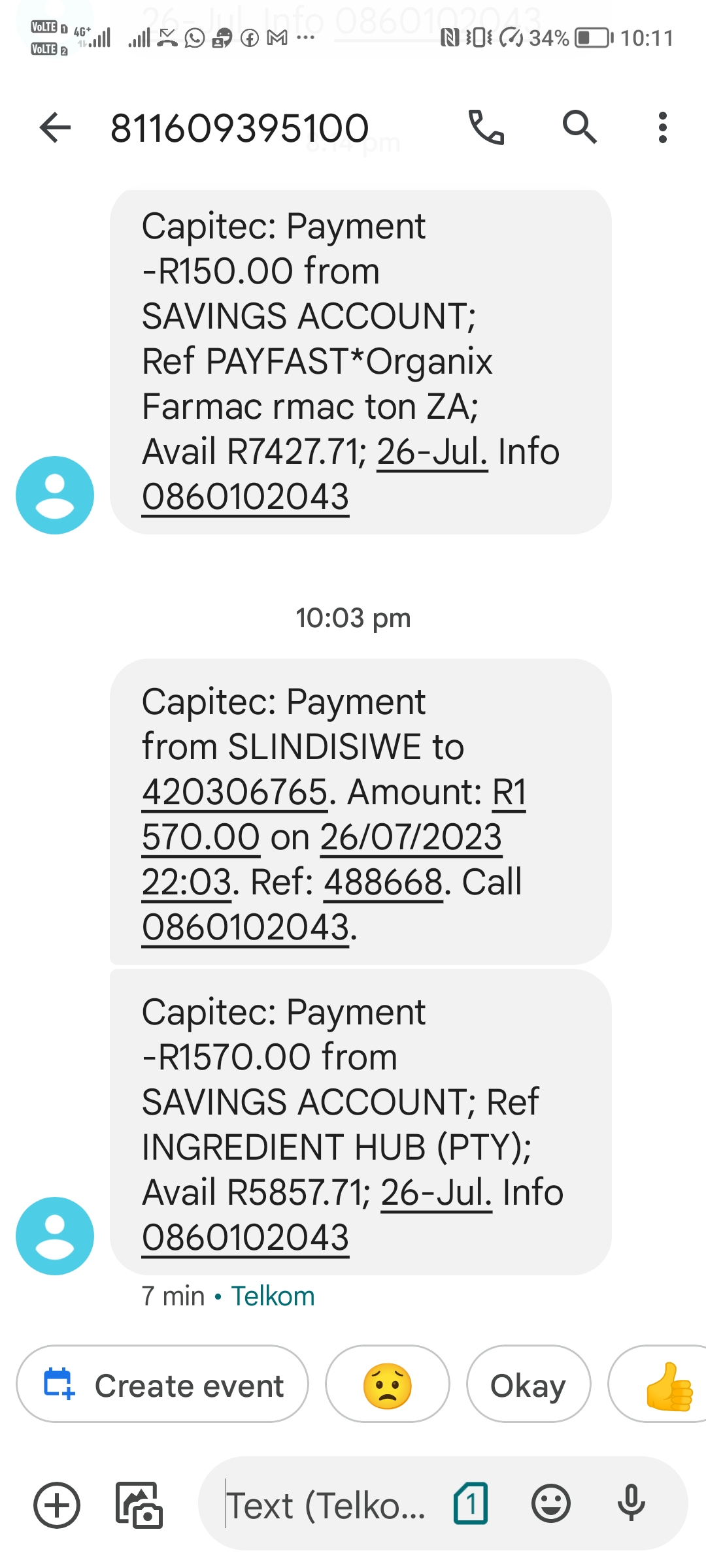706x1568 pixels.
Task: Focus the Text (Telkom) message field
Action: tap(326, 1505)
